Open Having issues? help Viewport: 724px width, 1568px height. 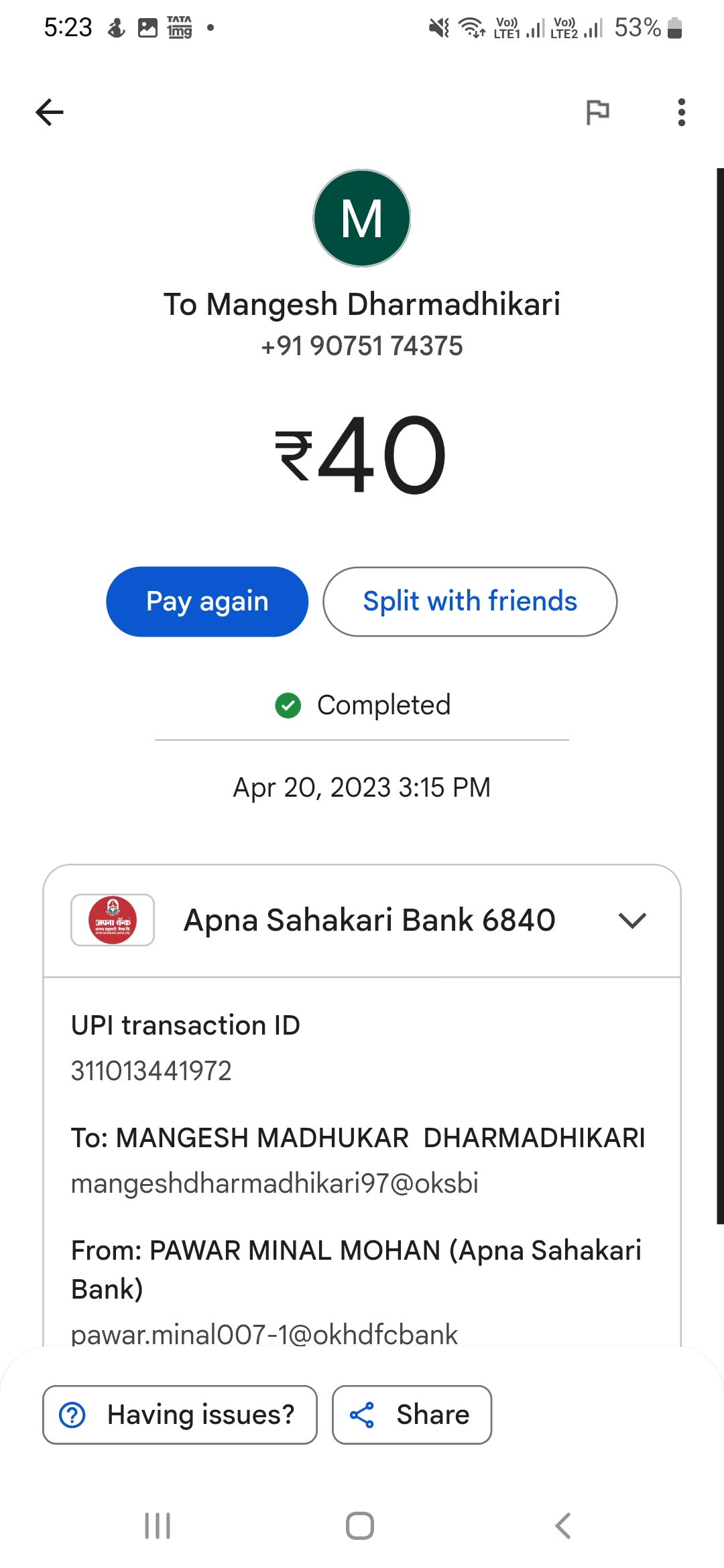(x=180, y=1415)
